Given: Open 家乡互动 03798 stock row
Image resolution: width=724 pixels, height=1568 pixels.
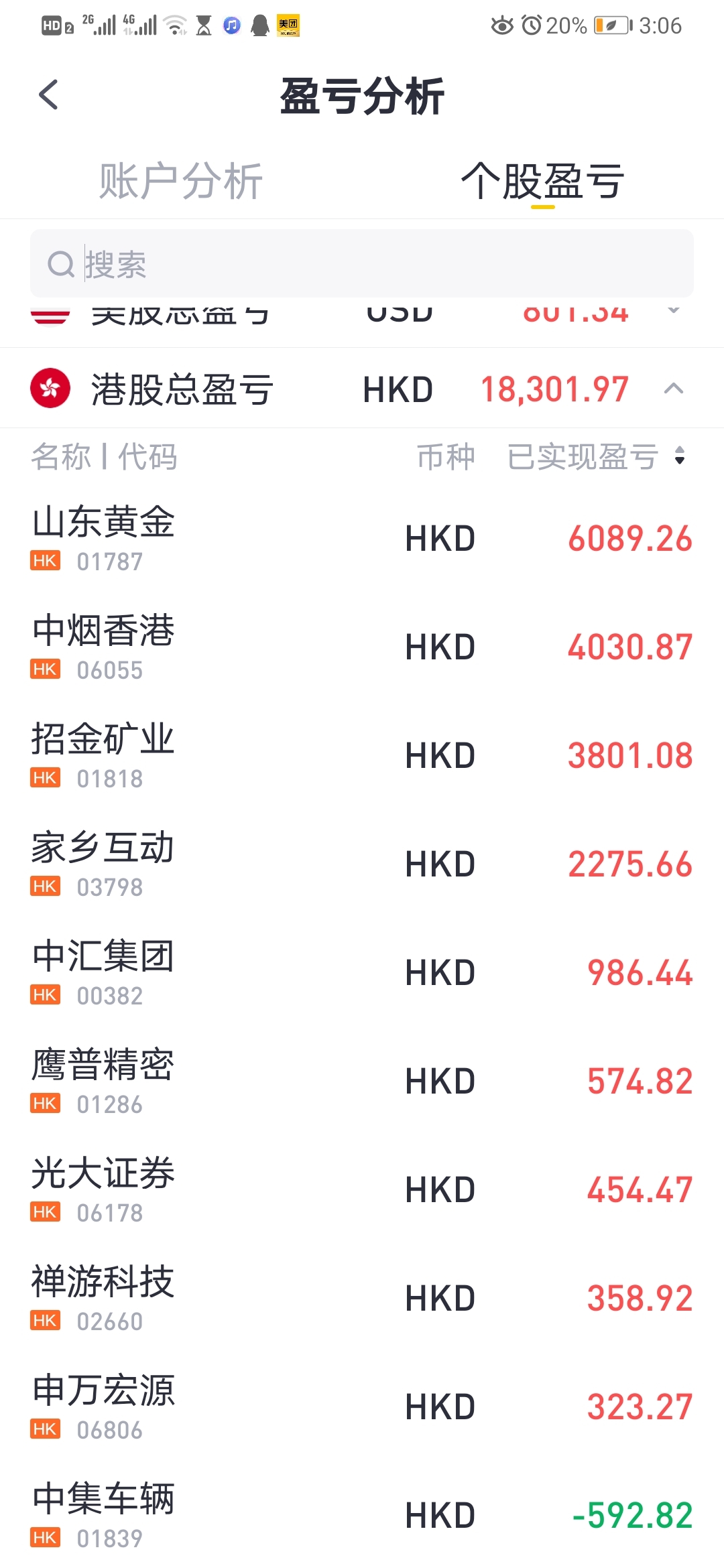Looking at the screenshot, I should [x=362, y=864].
